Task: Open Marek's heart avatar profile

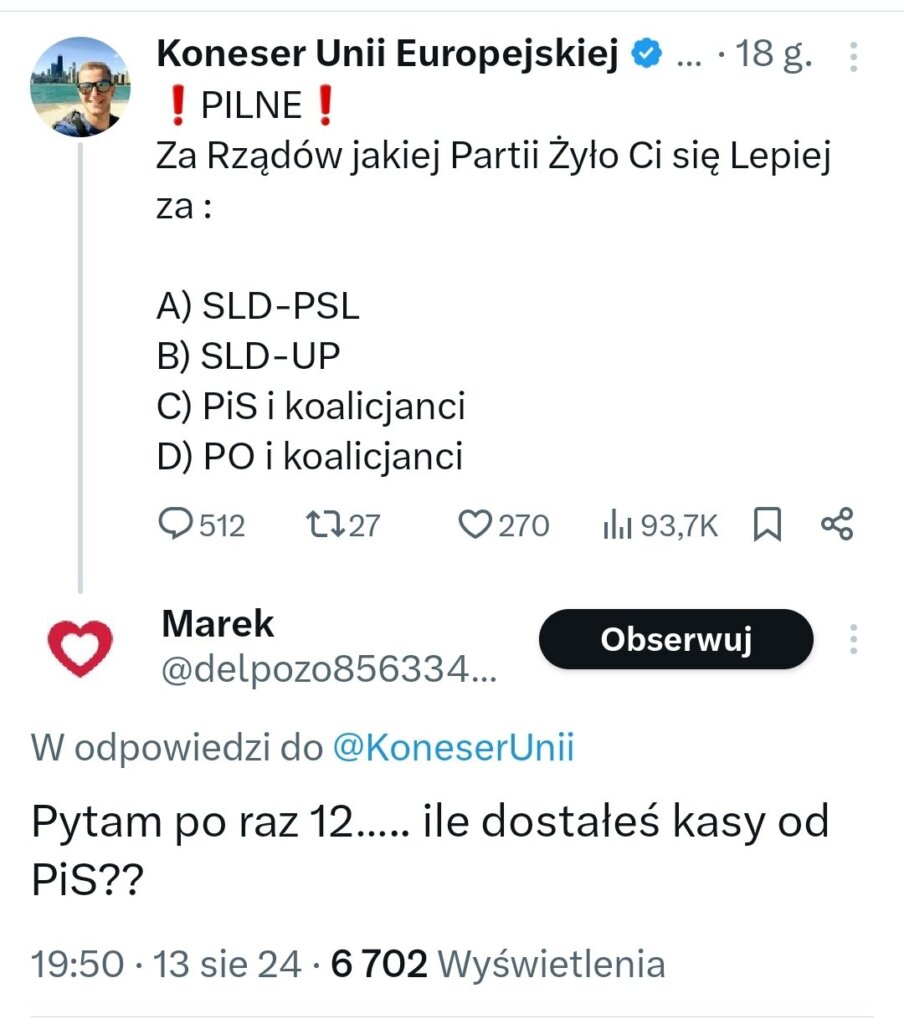Action: coord(80,647)
